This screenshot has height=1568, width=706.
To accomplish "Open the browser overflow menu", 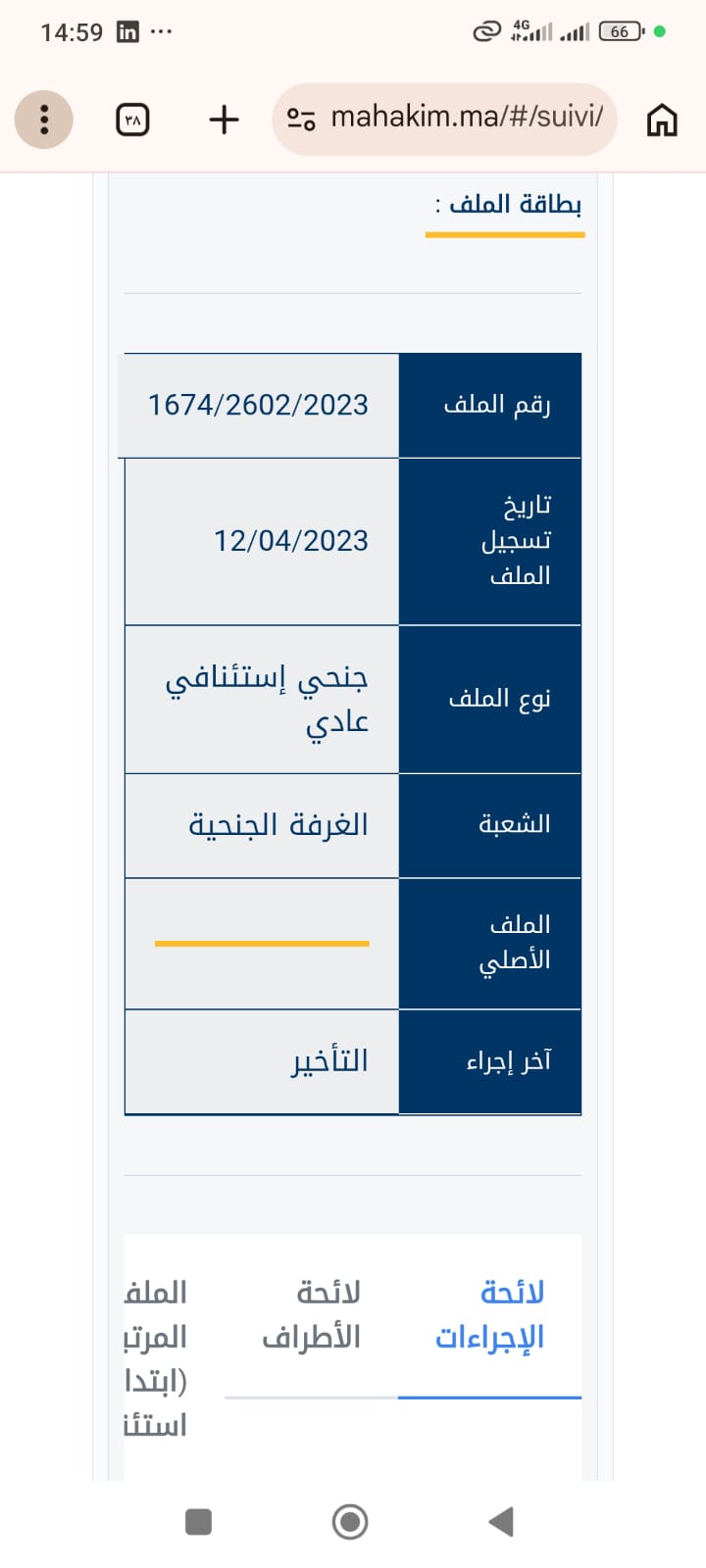I will [43, 120].
